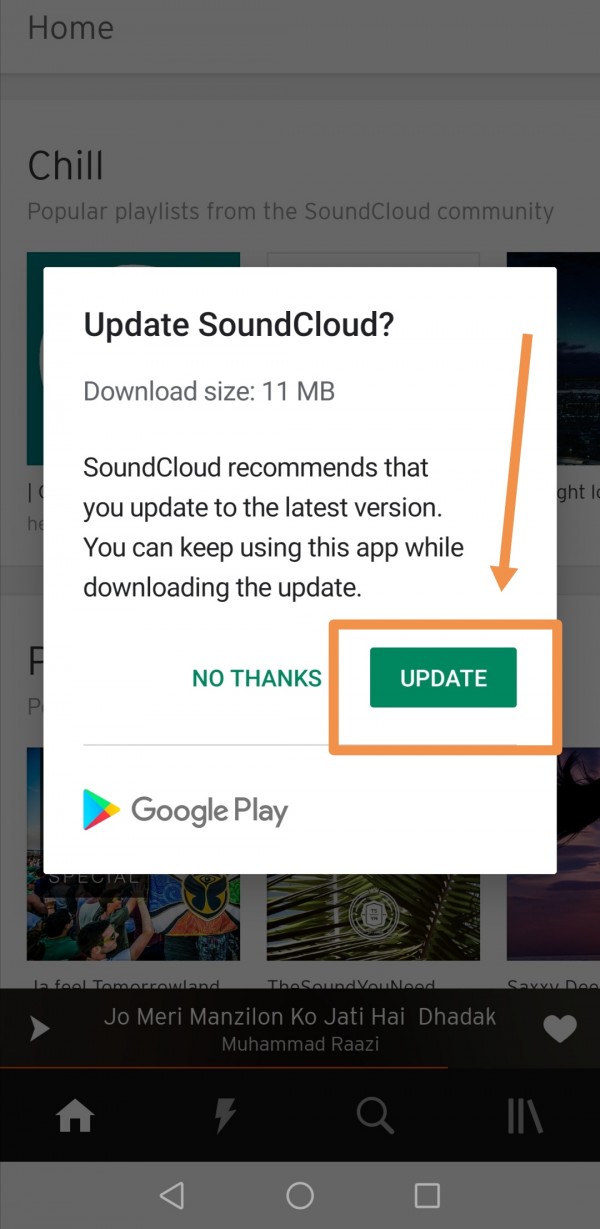Screen dimensions: 600x1229
Task: Play the current track in the mini player
Action: point(40,1028)
